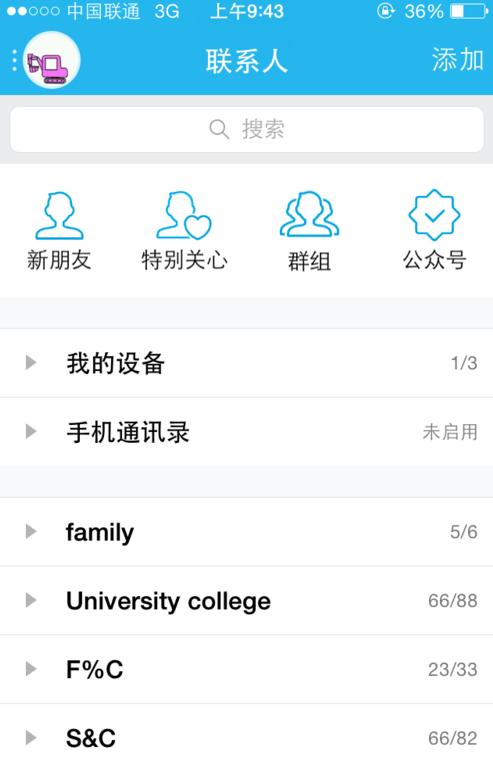
Task: Expand the family contact group
Action: pos(246,532)
